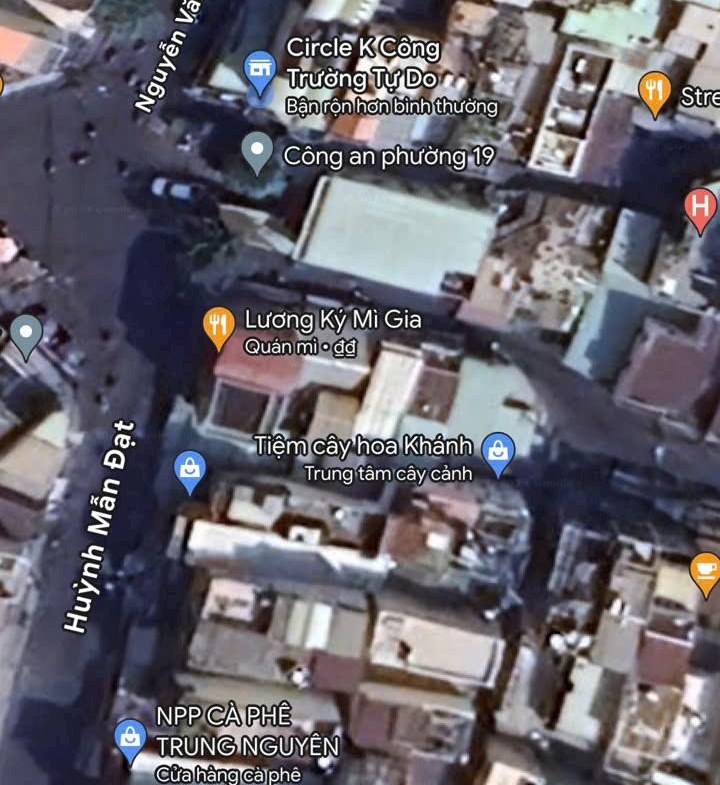Select the unlabeled shopping bag pin by Huỳnh Mẫn Đạt
This screenshot has height=785, width=720.
[190, 469]
